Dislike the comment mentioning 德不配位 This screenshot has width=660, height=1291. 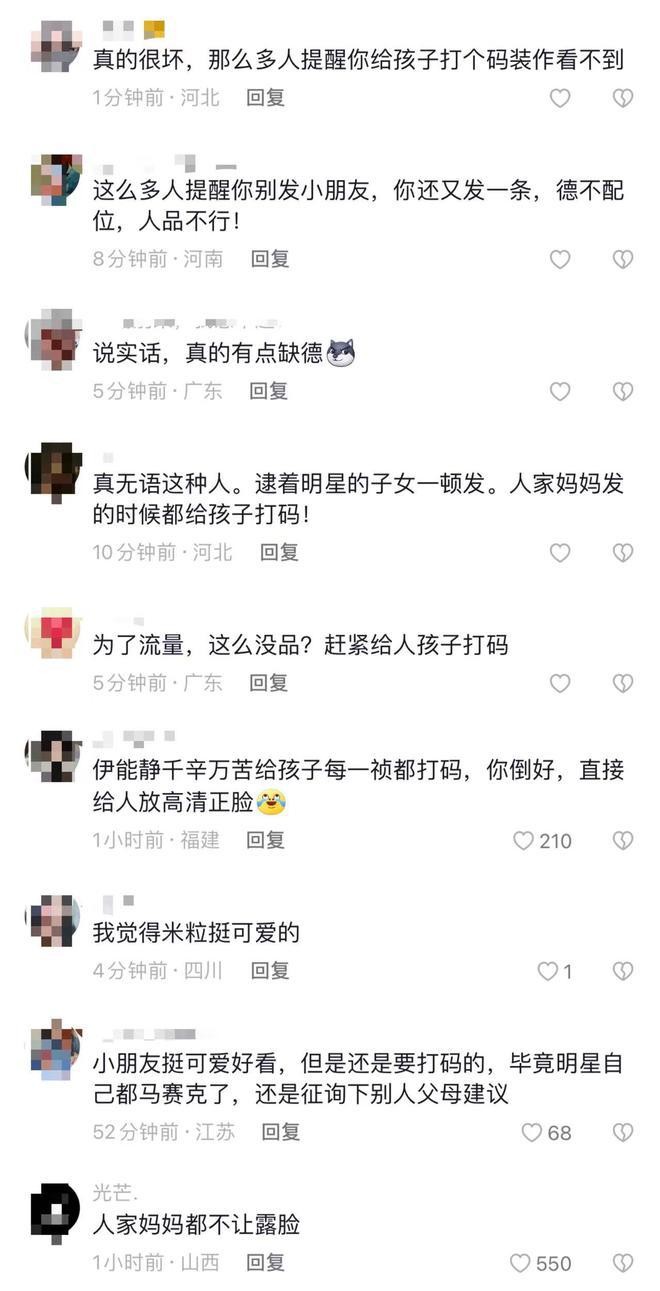[x=623, y=260]
